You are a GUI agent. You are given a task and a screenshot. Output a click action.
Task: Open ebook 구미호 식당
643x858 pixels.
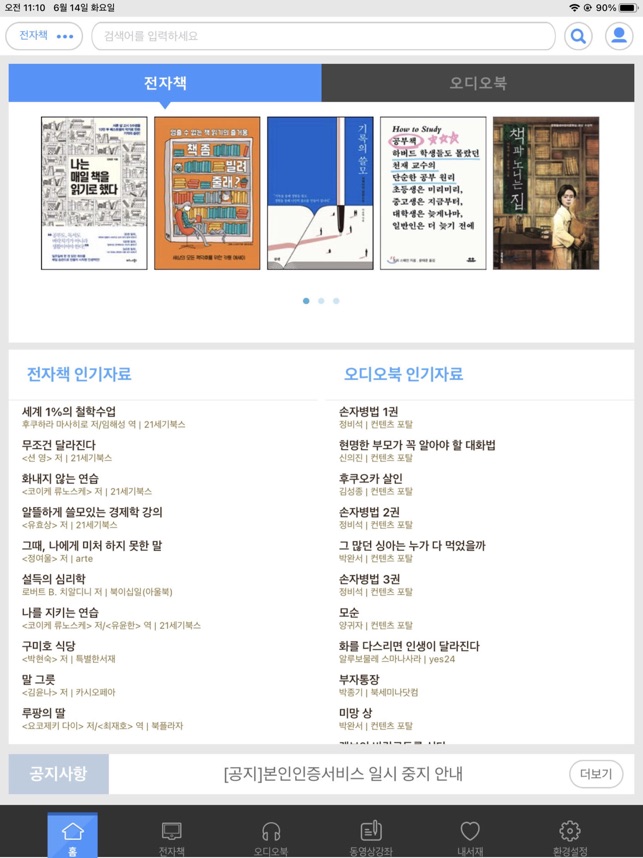(49, 646)
